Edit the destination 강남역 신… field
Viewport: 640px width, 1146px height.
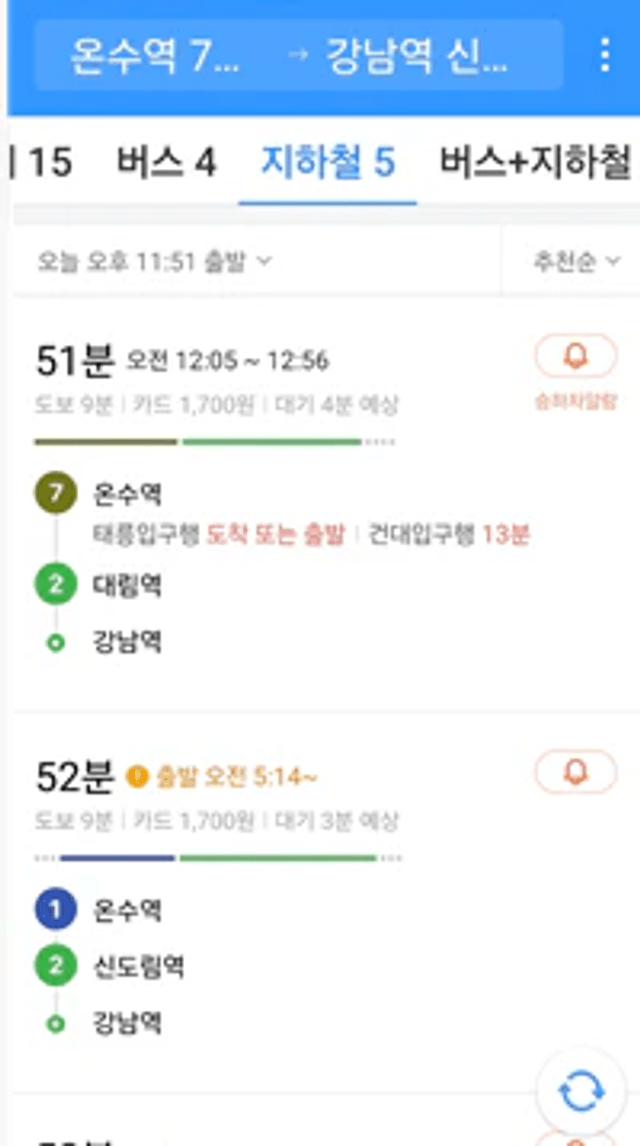[x=416, y=56]
